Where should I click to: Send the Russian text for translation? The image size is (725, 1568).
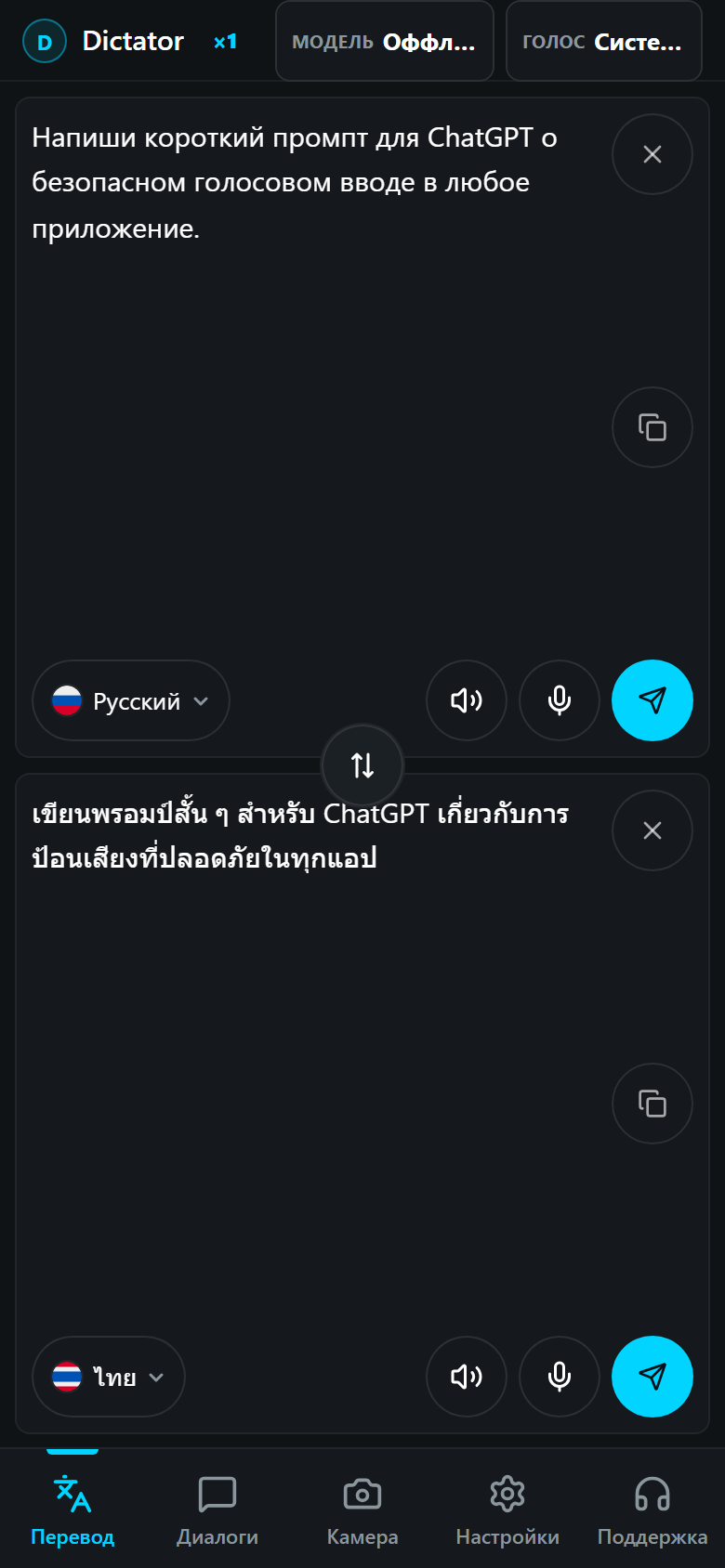[x=652, y=700]
